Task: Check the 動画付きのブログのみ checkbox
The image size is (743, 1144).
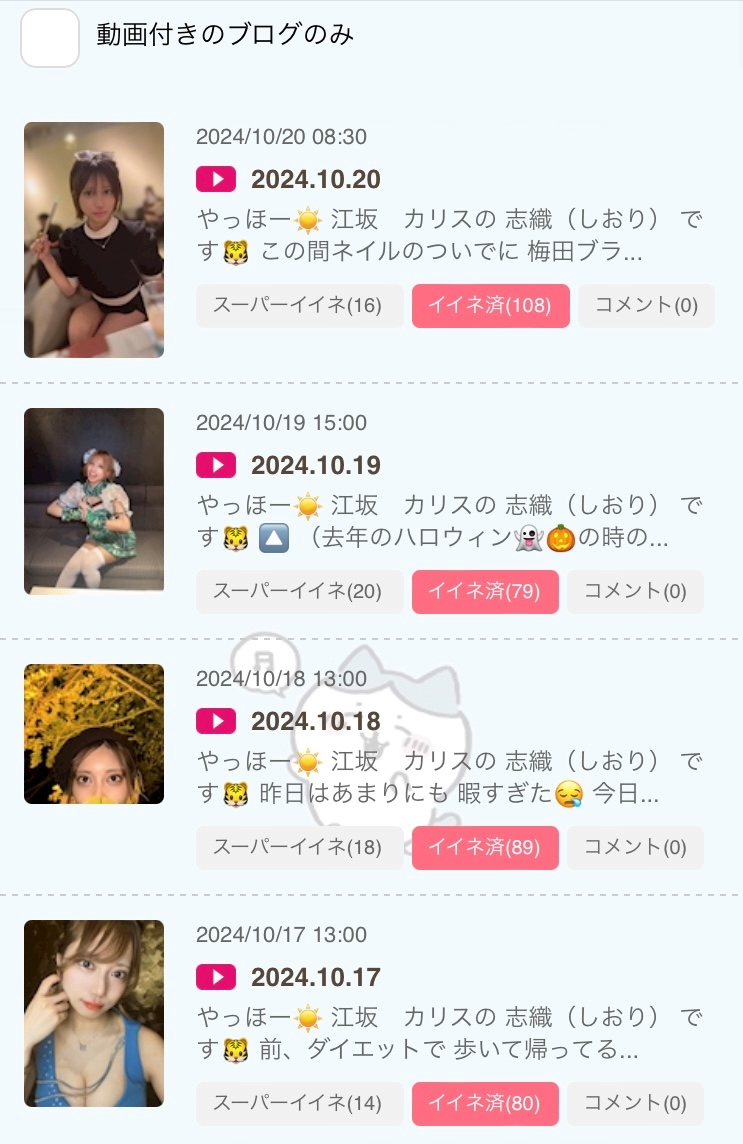Action: pos(50,38)
